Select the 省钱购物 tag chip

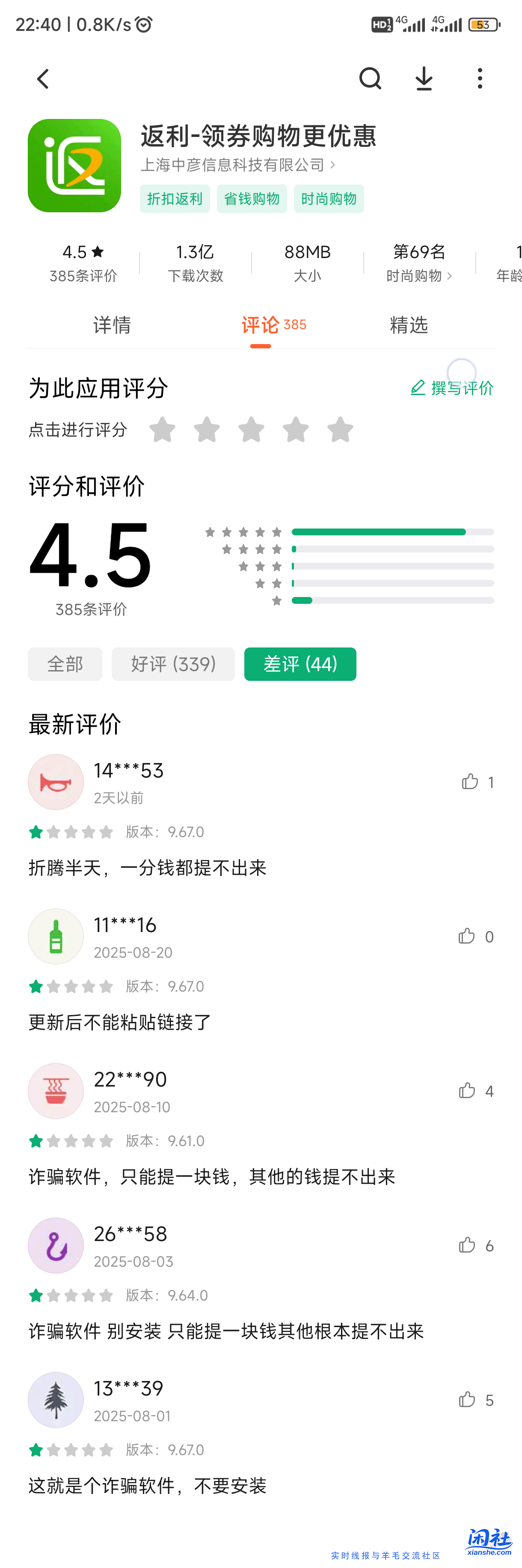tap(251, 199)
